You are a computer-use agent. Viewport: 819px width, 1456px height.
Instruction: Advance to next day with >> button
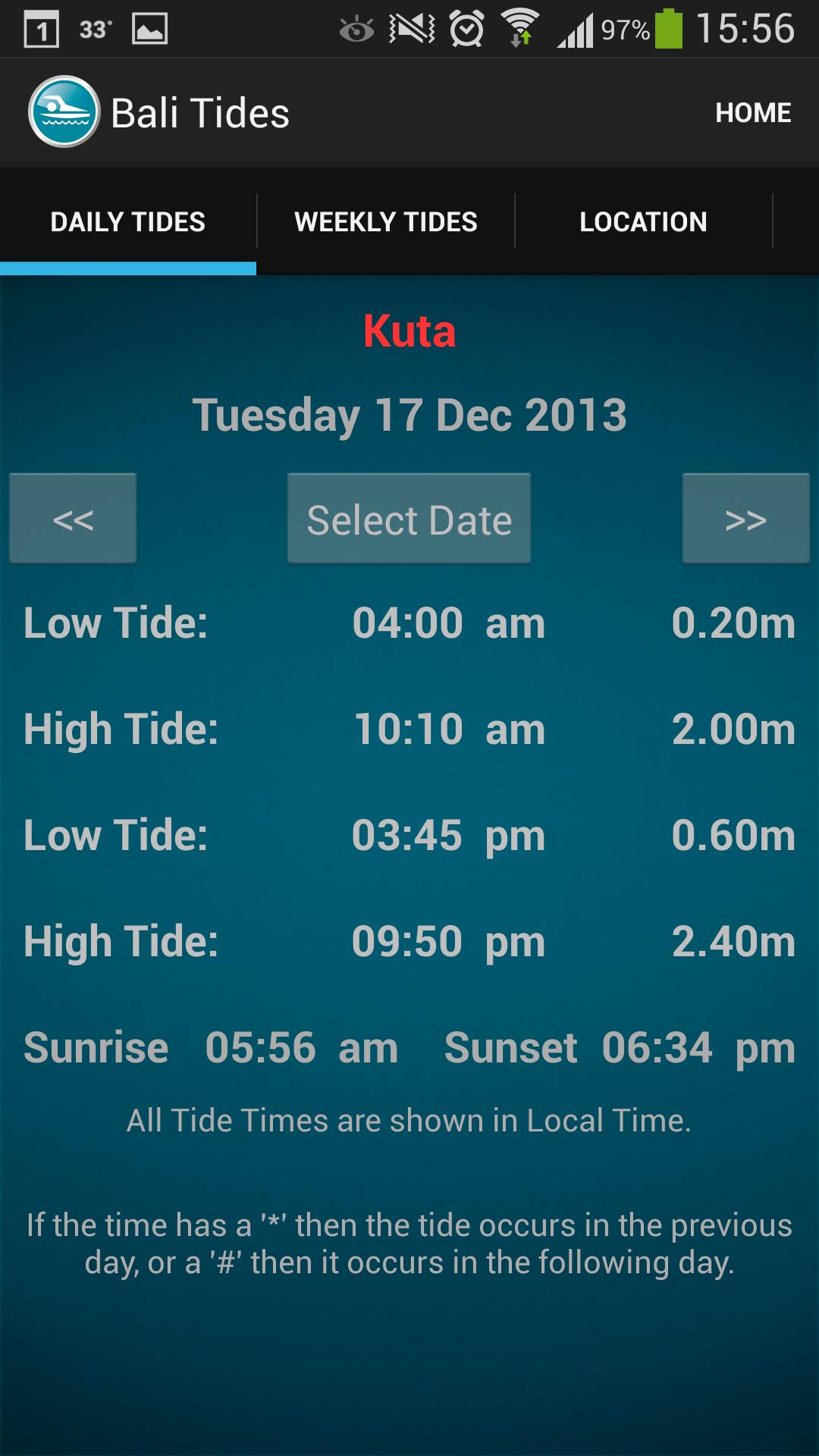coord(745,518)
